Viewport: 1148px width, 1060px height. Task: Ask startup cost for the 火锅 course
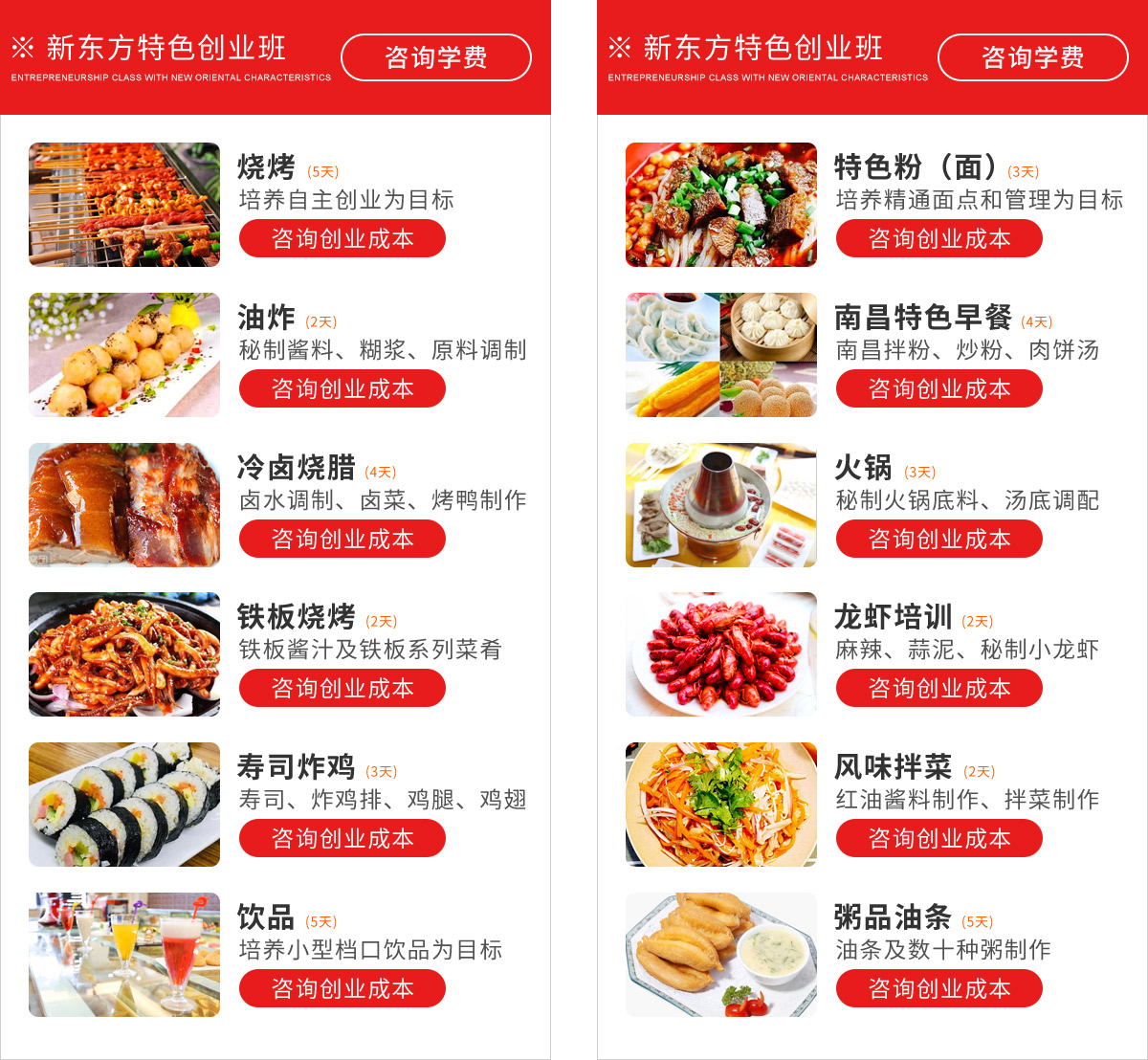[939, 539]
